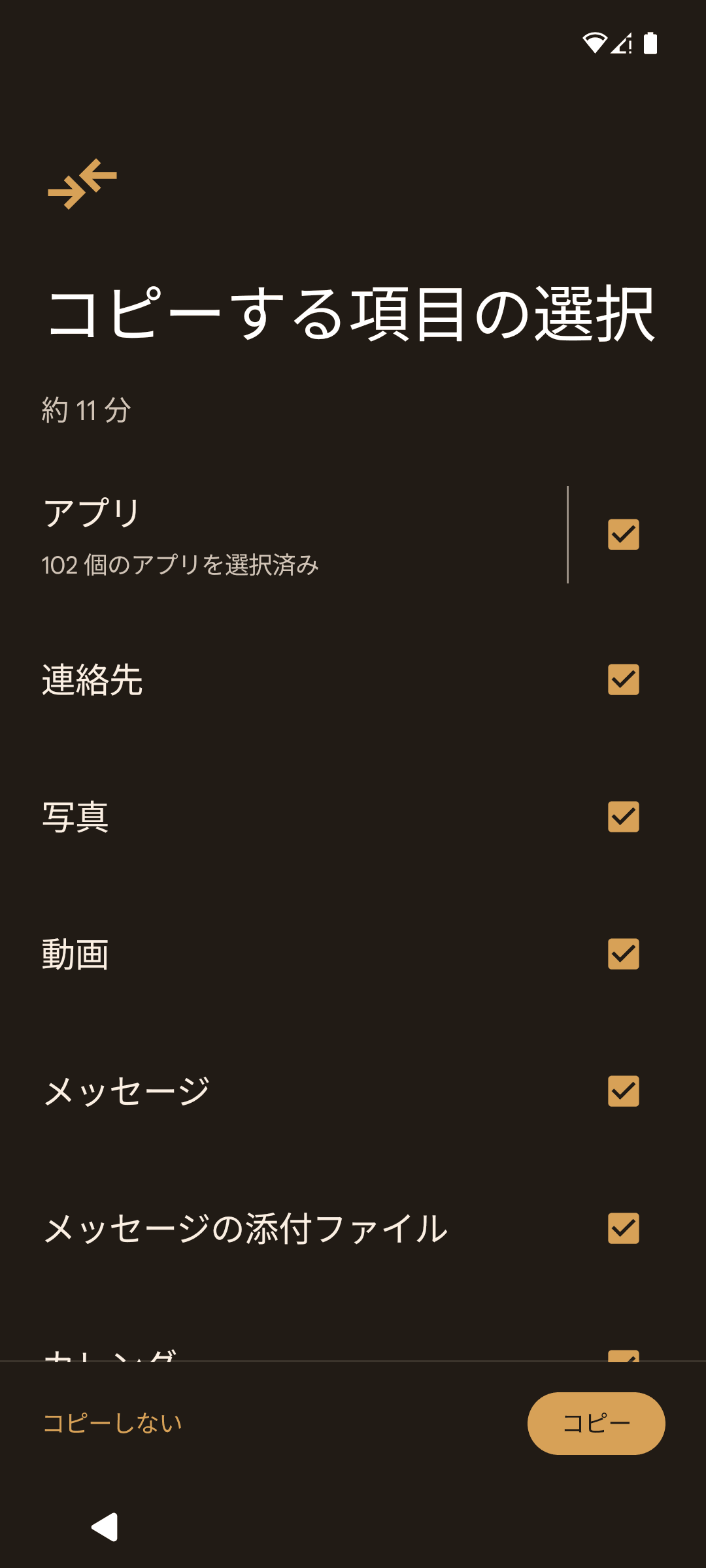Click the Wi-Fi status icon
Image resolution: width=706 pixels, height=1568 pixels.
[594, 42]
